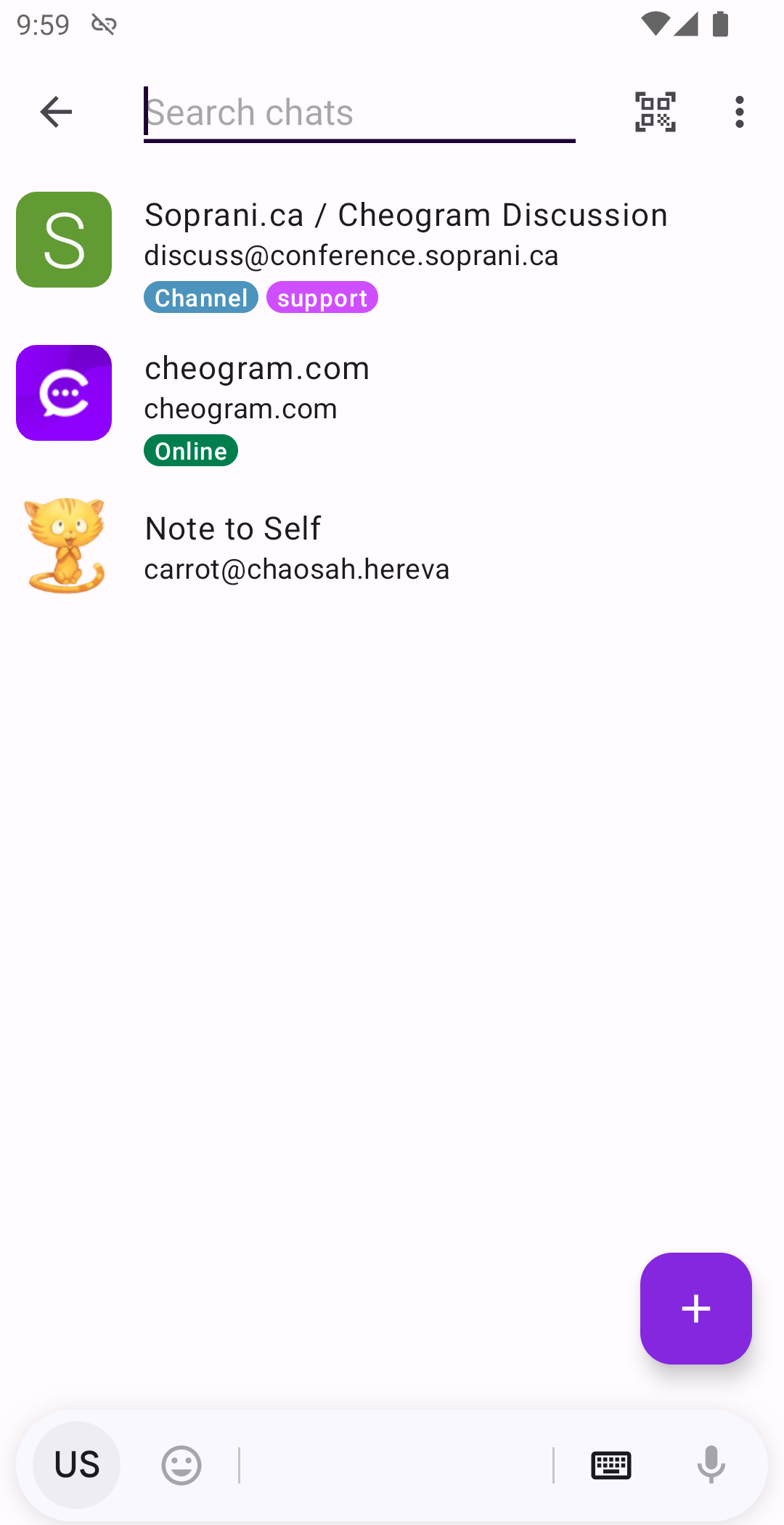The width and height of the screenshot is (784, 1525).
Task: Select the support tag chip
Action: 322,298
